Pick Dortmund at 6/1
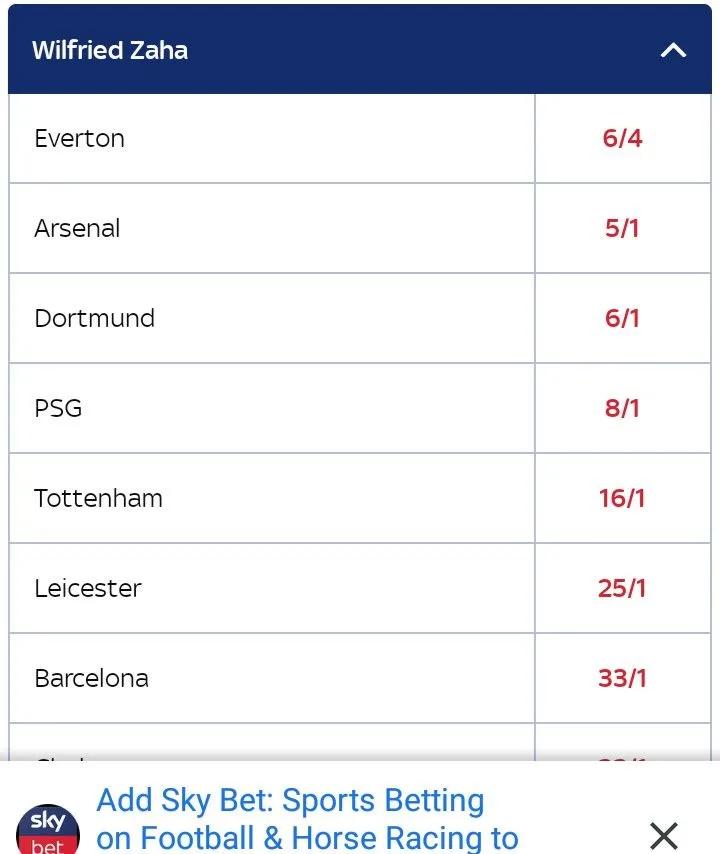The width and height of the screenshot is (720, 854). coord(622,318)
